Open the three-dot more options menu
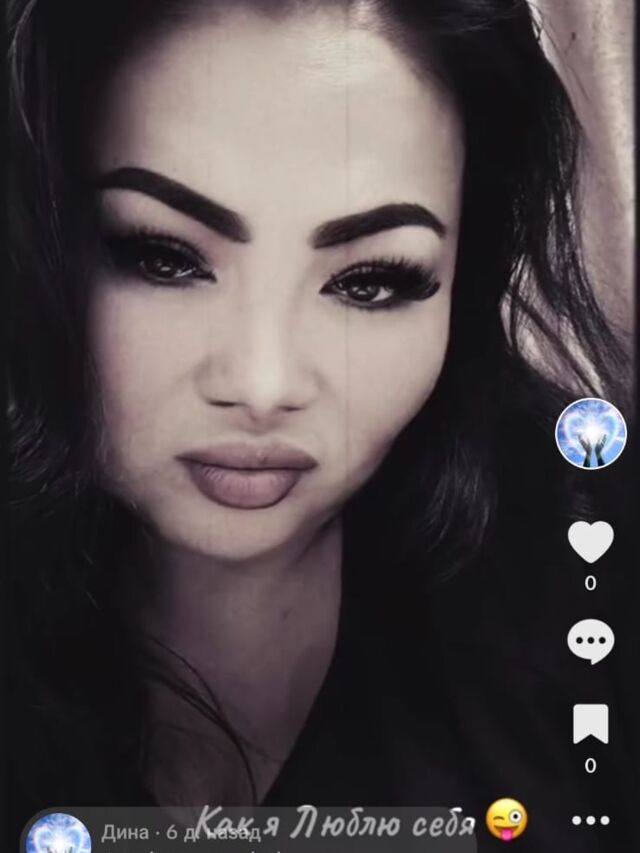 pos(591,821)
